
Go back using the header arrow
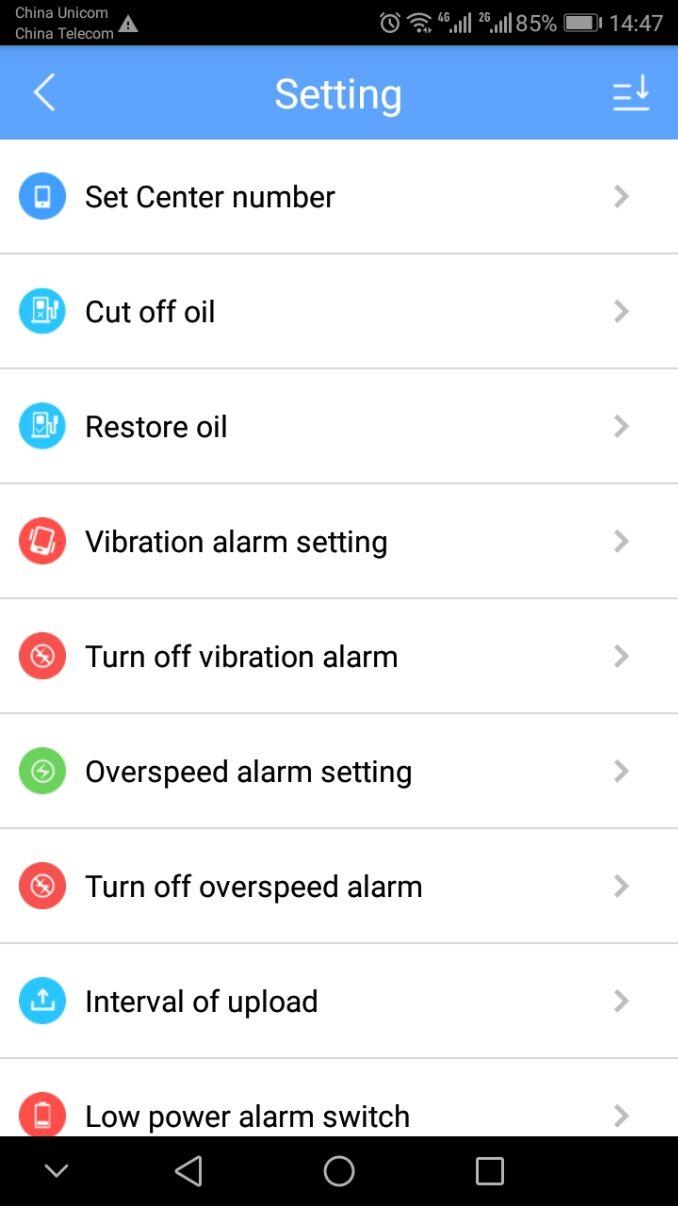44,93
